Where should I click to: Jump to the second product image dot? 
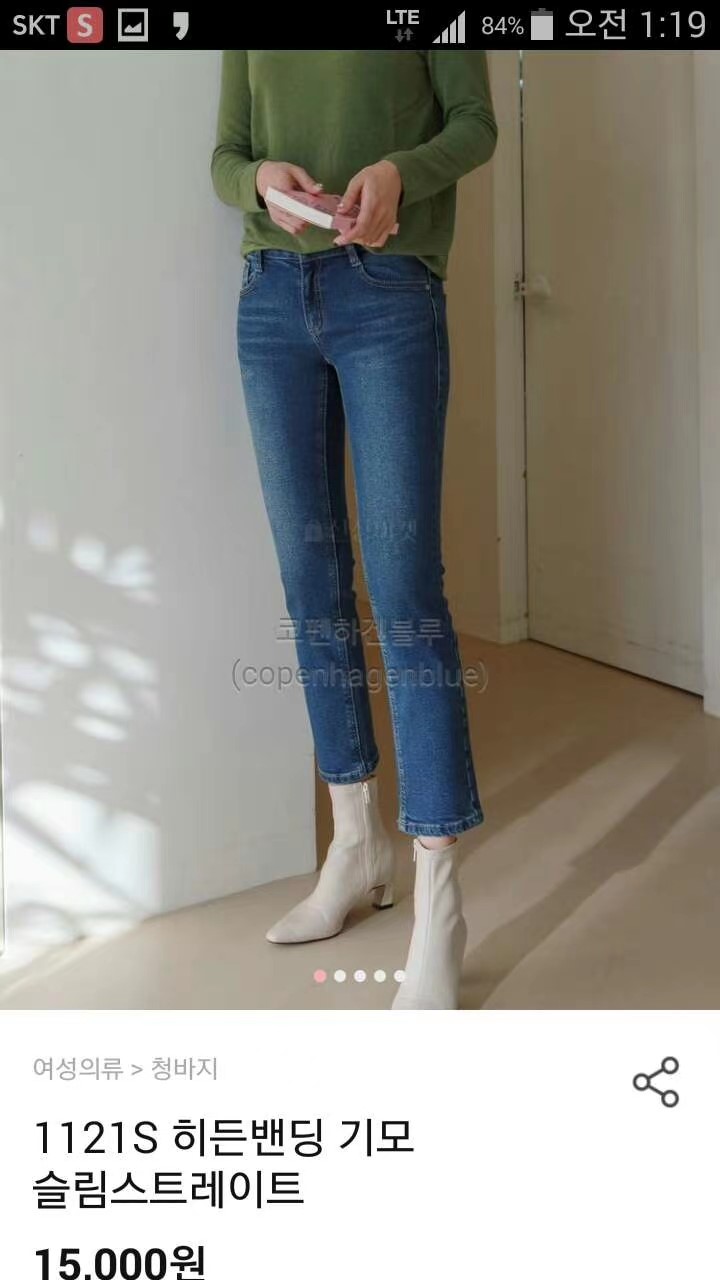[340, 976]
